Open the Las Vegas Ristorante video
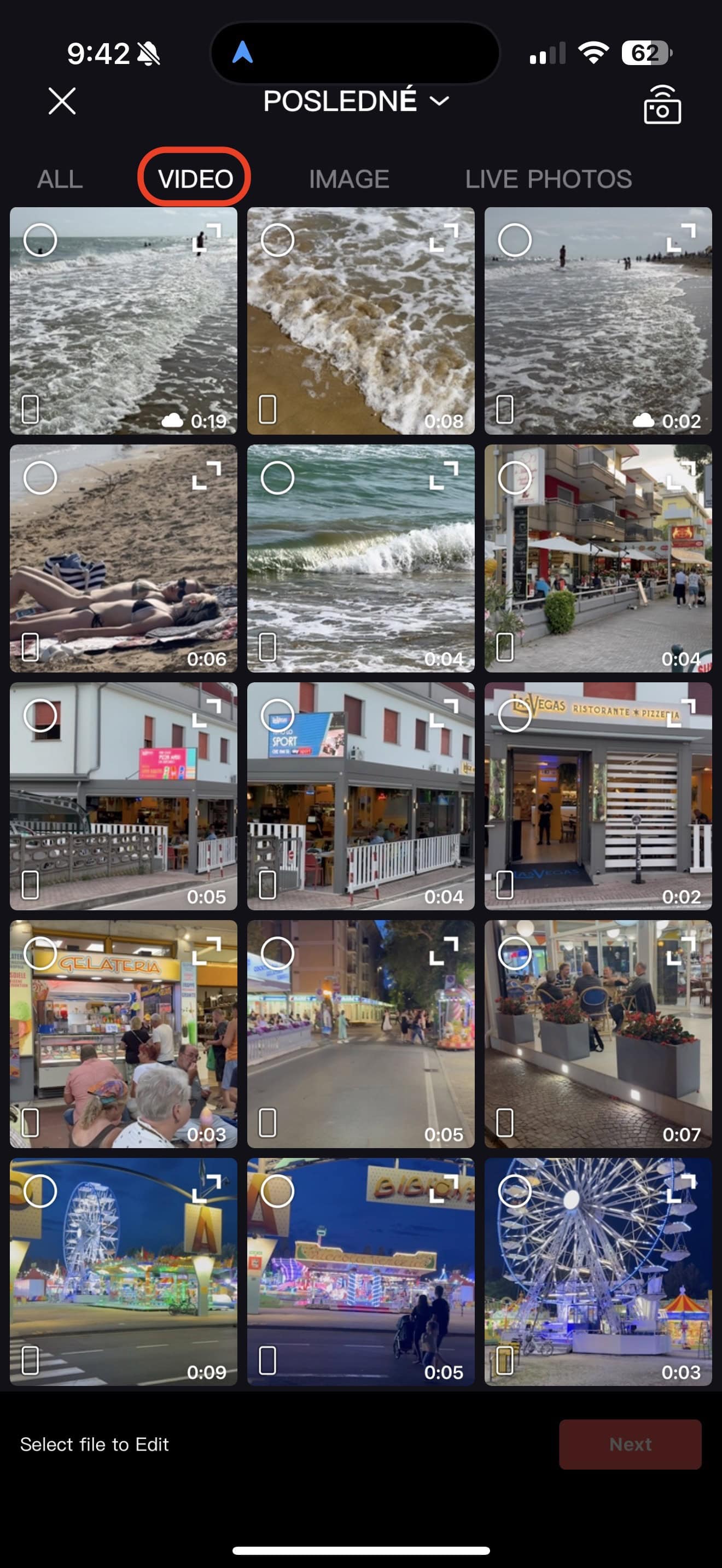 pos(598,796)
